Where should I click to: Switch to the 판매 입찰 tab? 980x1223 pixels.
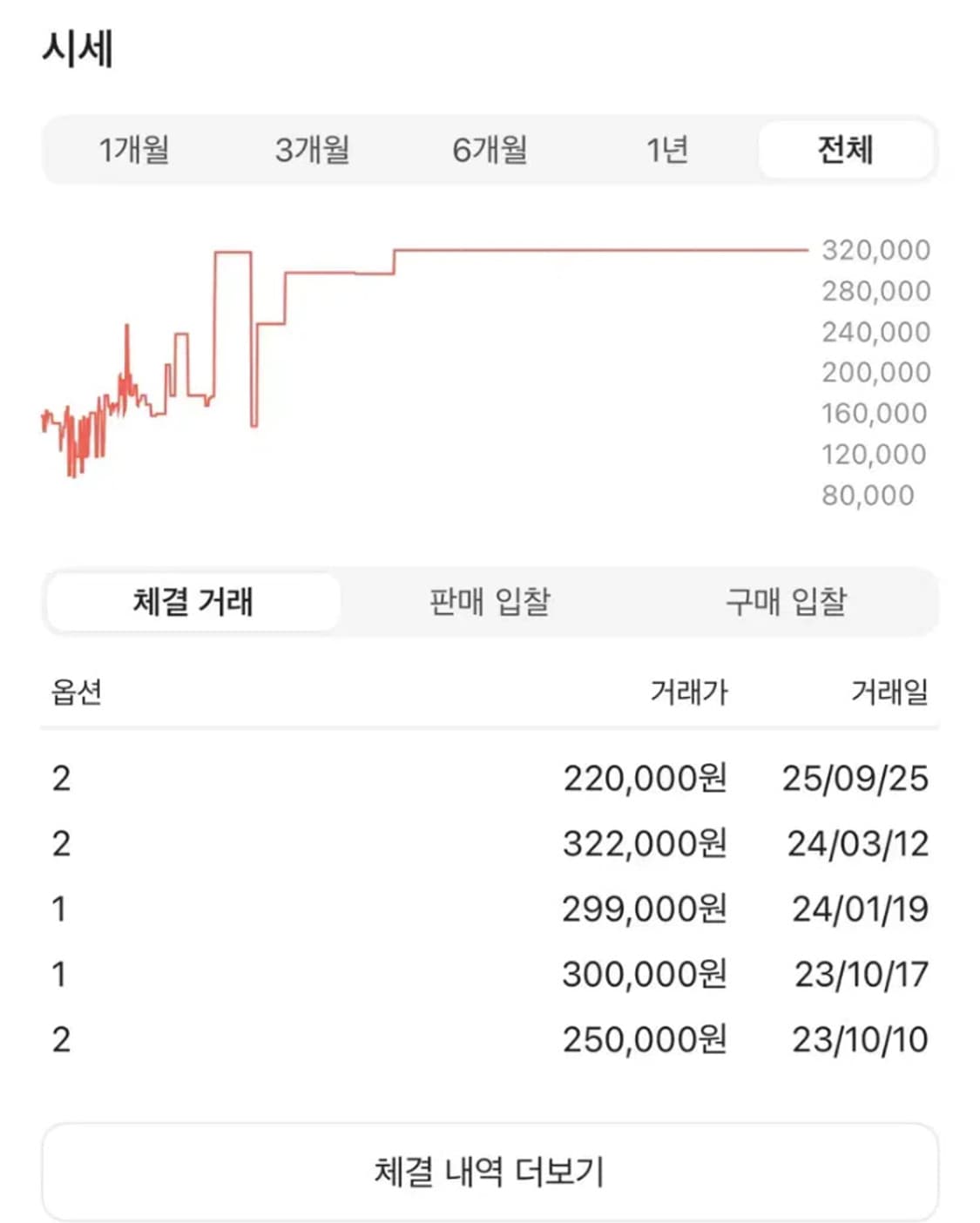click(490, 601)
